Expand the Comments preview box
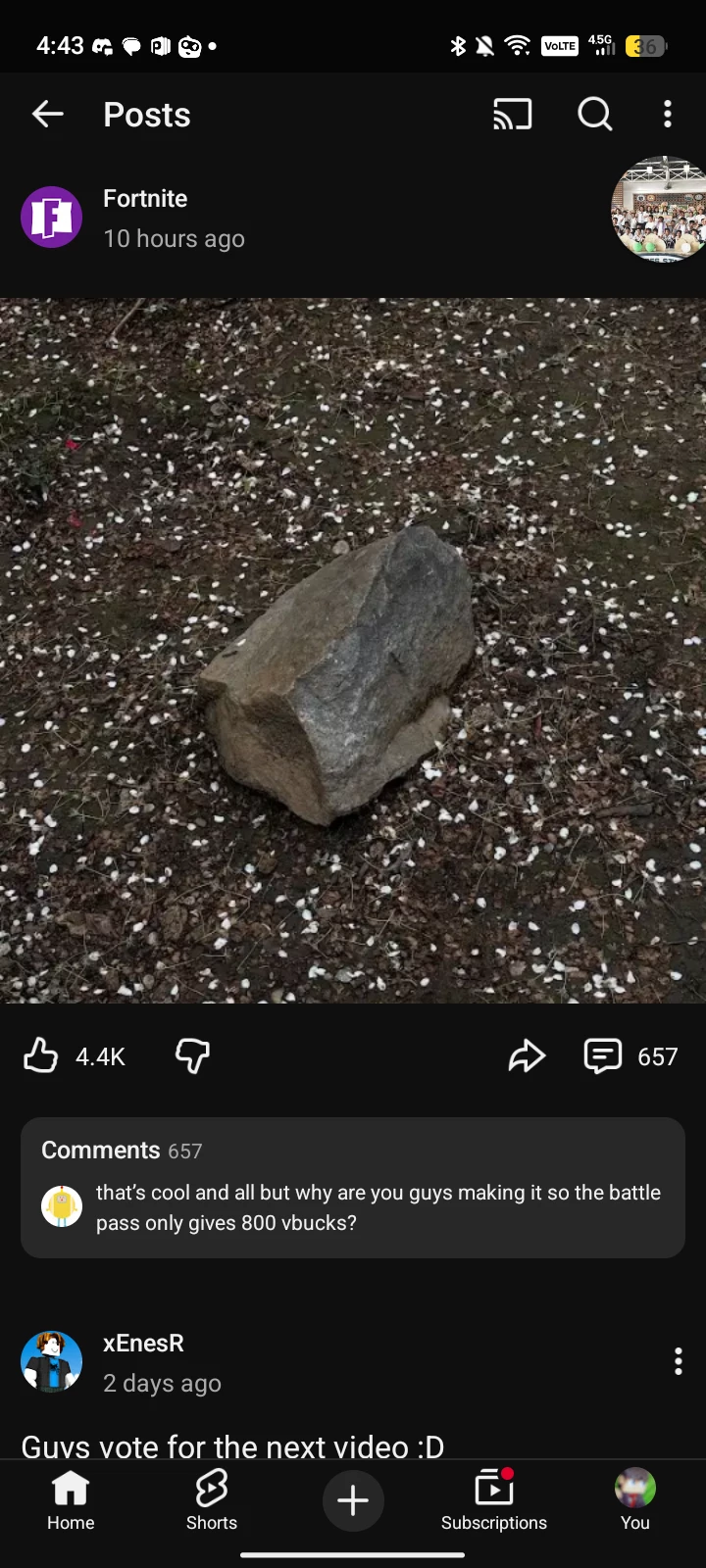Viewport: 706px width, 1568px height. 353,1188
